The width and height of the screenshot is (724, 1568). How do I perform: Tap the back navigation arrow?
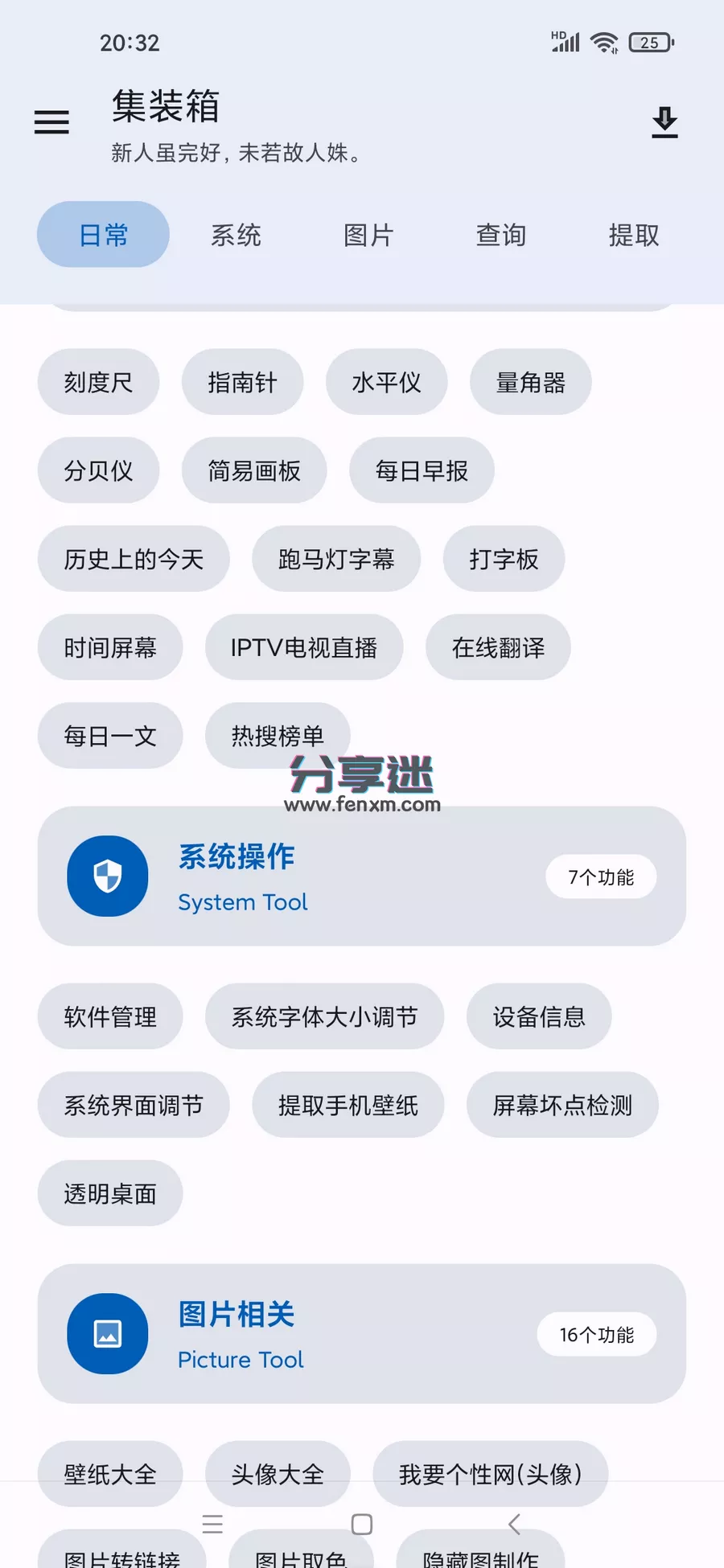click(x=515, y=1524)
